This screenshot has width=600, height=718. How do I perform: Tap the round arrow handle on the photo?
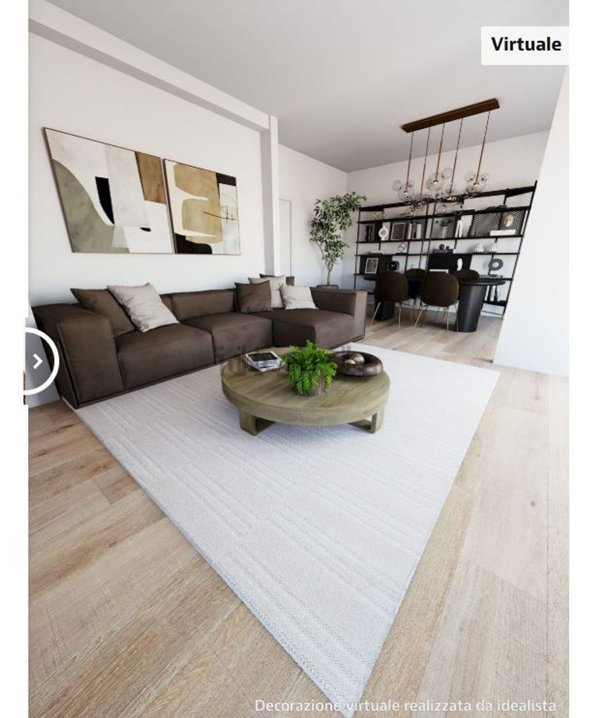(37, 361)
